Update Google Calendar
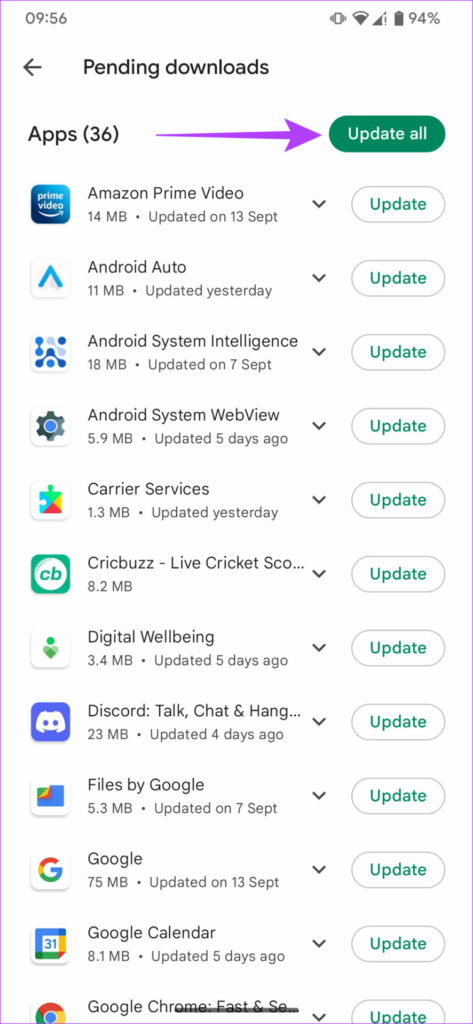The image size is (473, 1024). 398,943
